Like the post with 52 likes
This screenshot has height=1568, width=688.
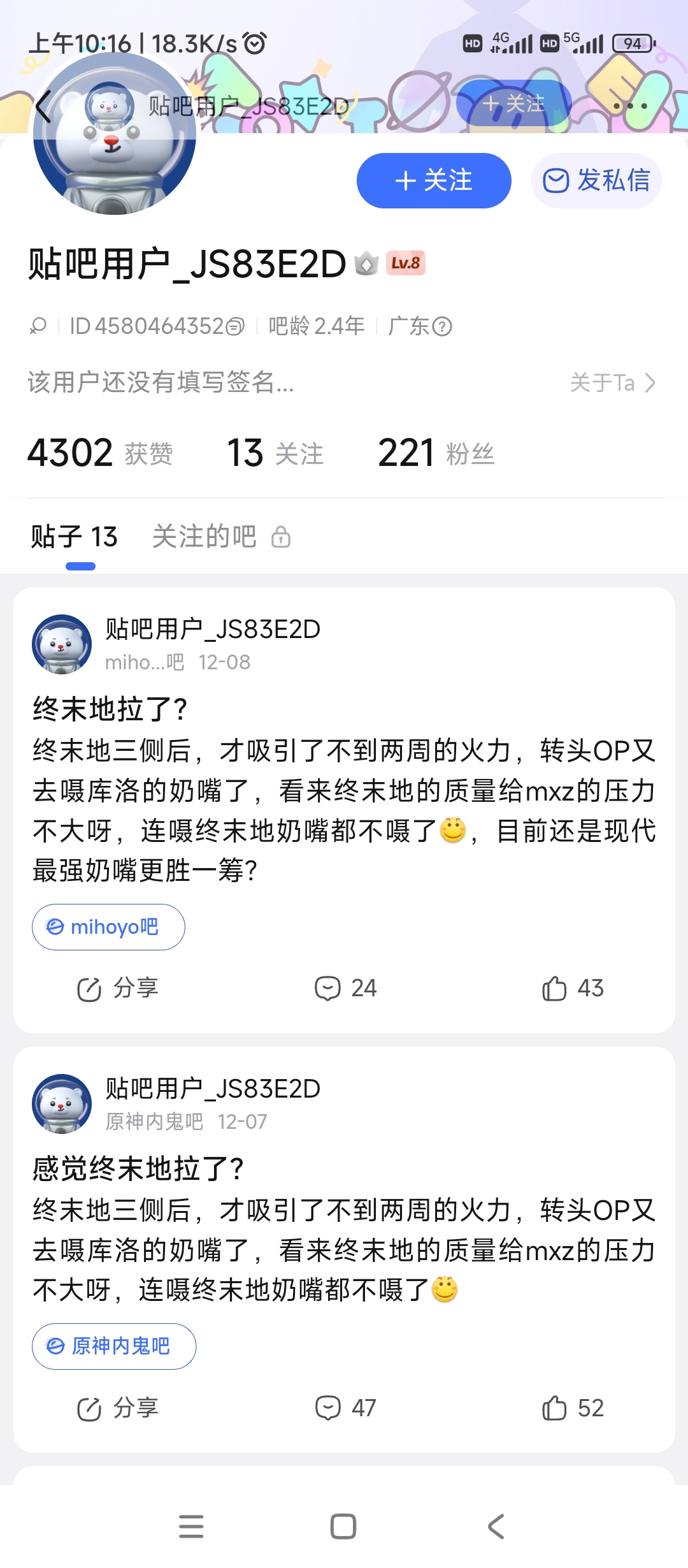click(x=572, y=1408)
